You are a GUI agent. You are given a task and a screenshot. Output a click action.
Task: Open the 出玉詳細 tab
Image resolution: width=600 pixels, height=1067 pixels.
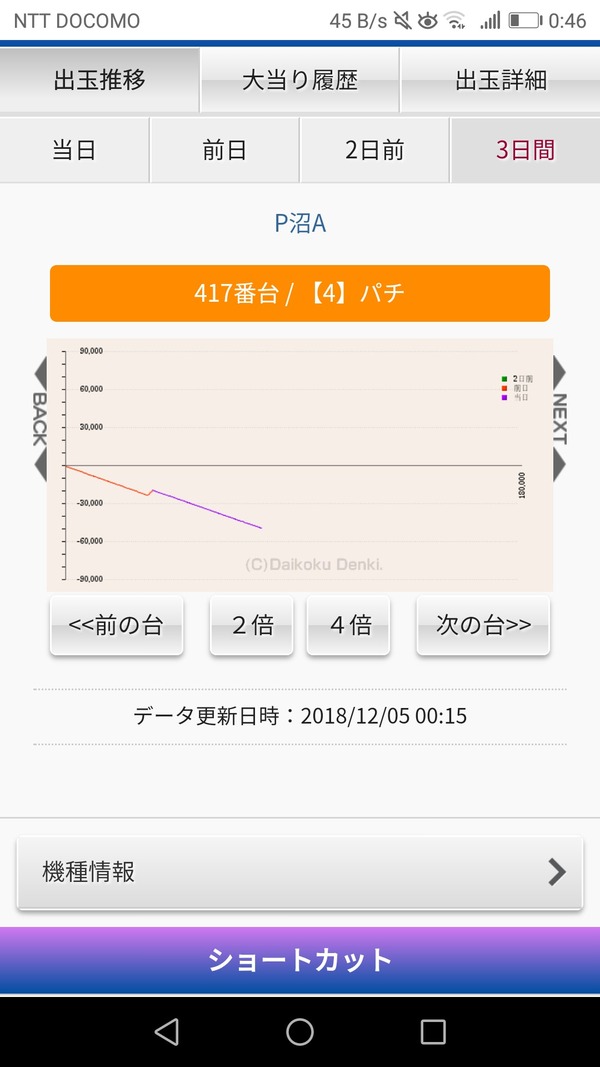tap(501, 80)
